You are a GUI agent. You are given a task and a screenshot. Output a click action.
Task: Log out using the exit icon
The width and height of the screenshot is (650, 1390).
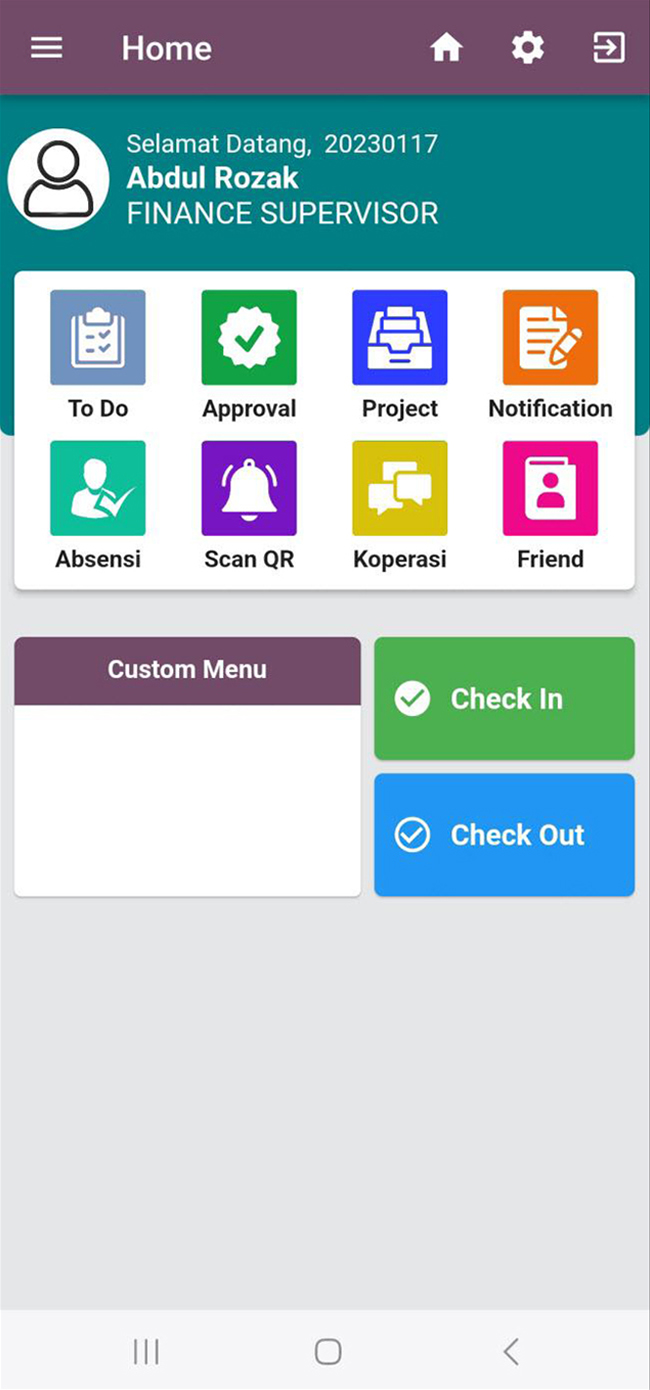609,48
